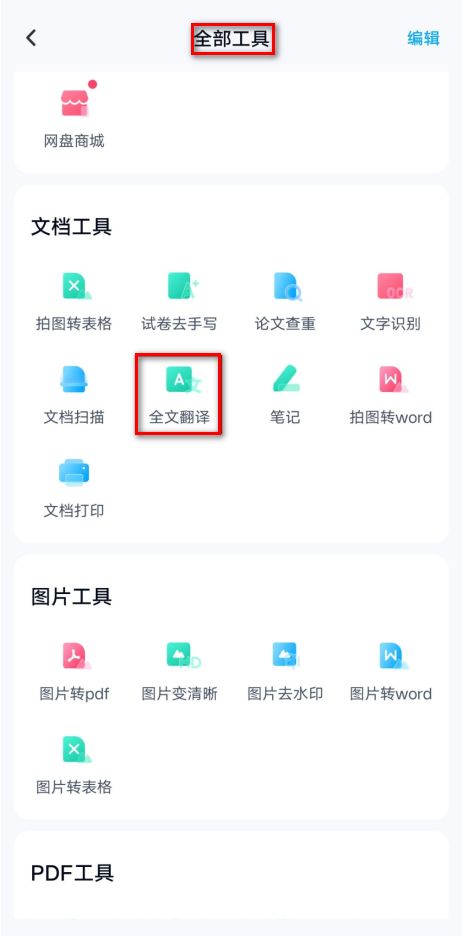Image resolution: width=465 pixels, height=936 pixels.
Task: Tap 编辑 to edit tools
Action: tap(423, 38)
